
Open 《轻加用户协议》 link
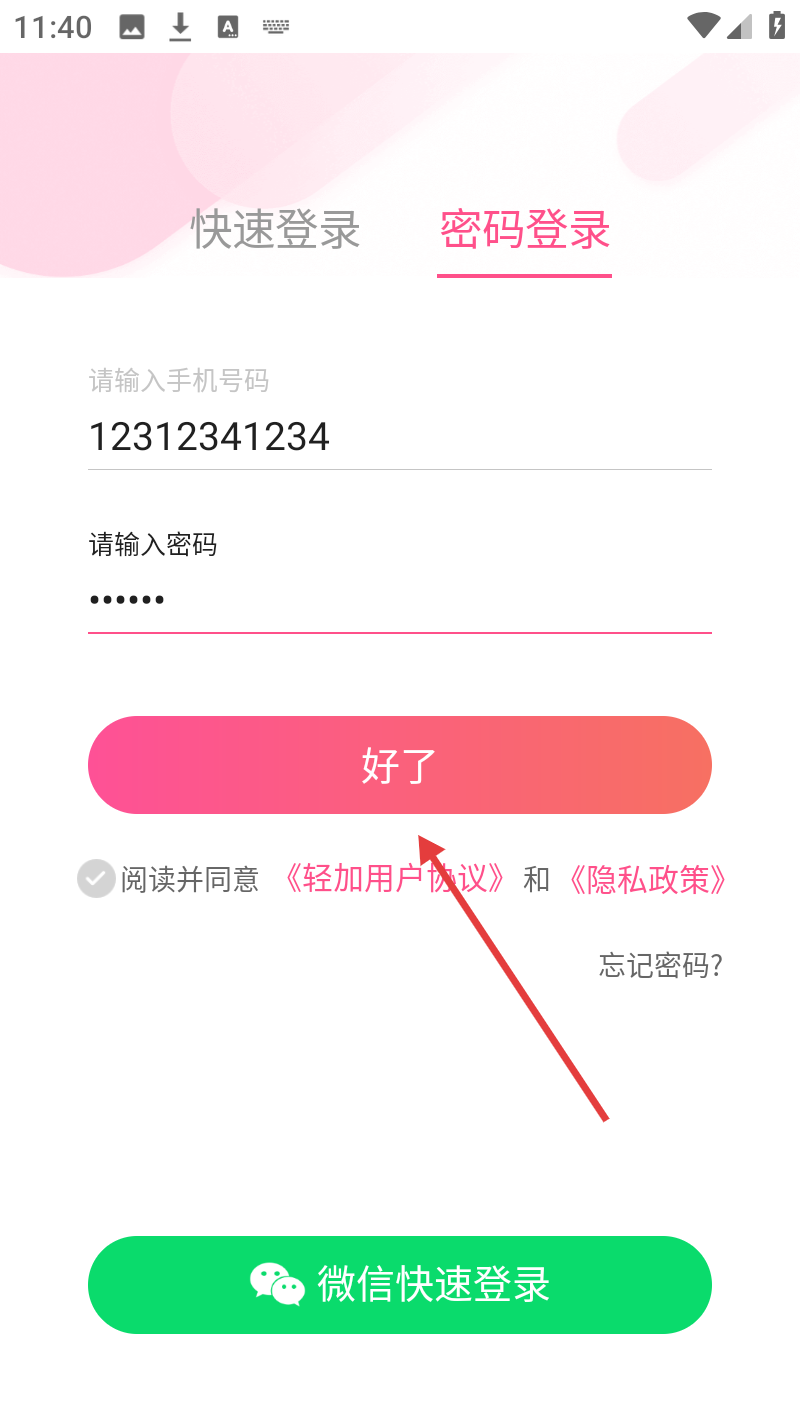(393, 879)
